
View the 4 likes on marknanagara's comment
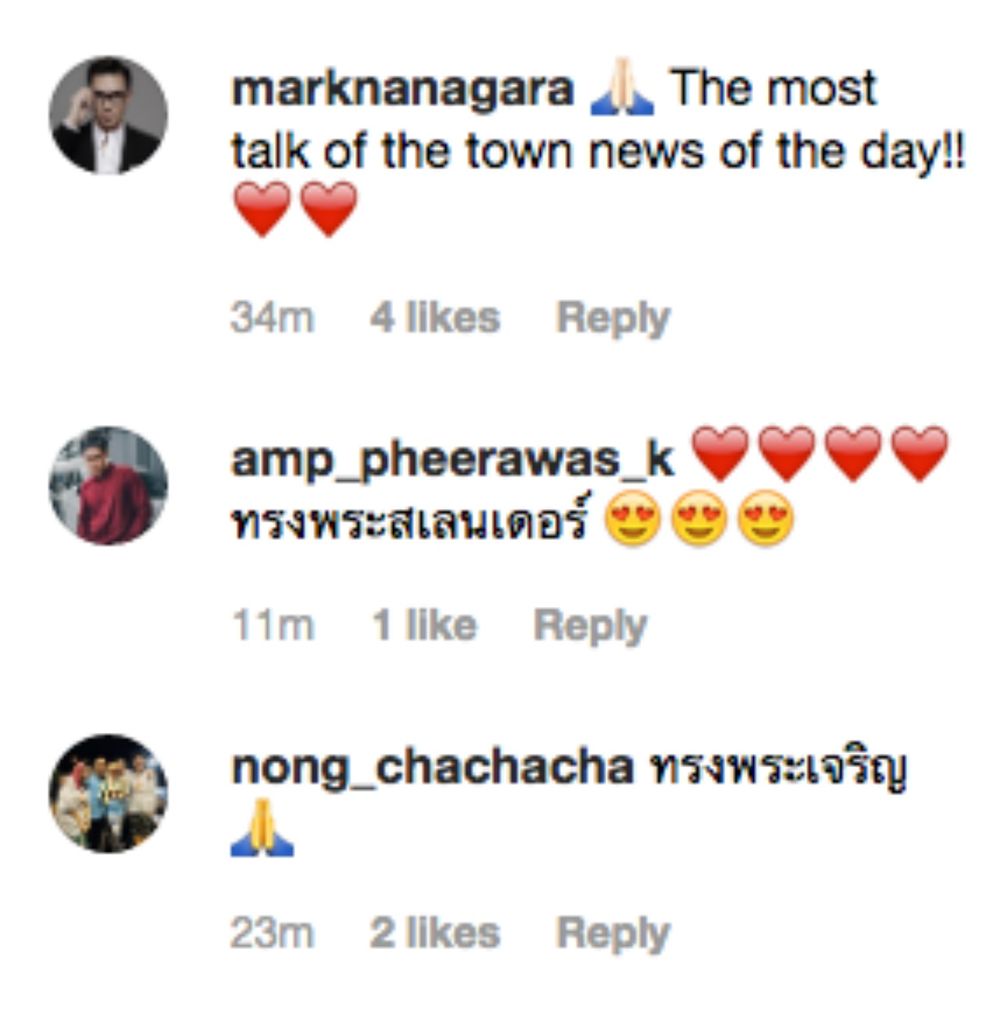click(x=434, y=318)
